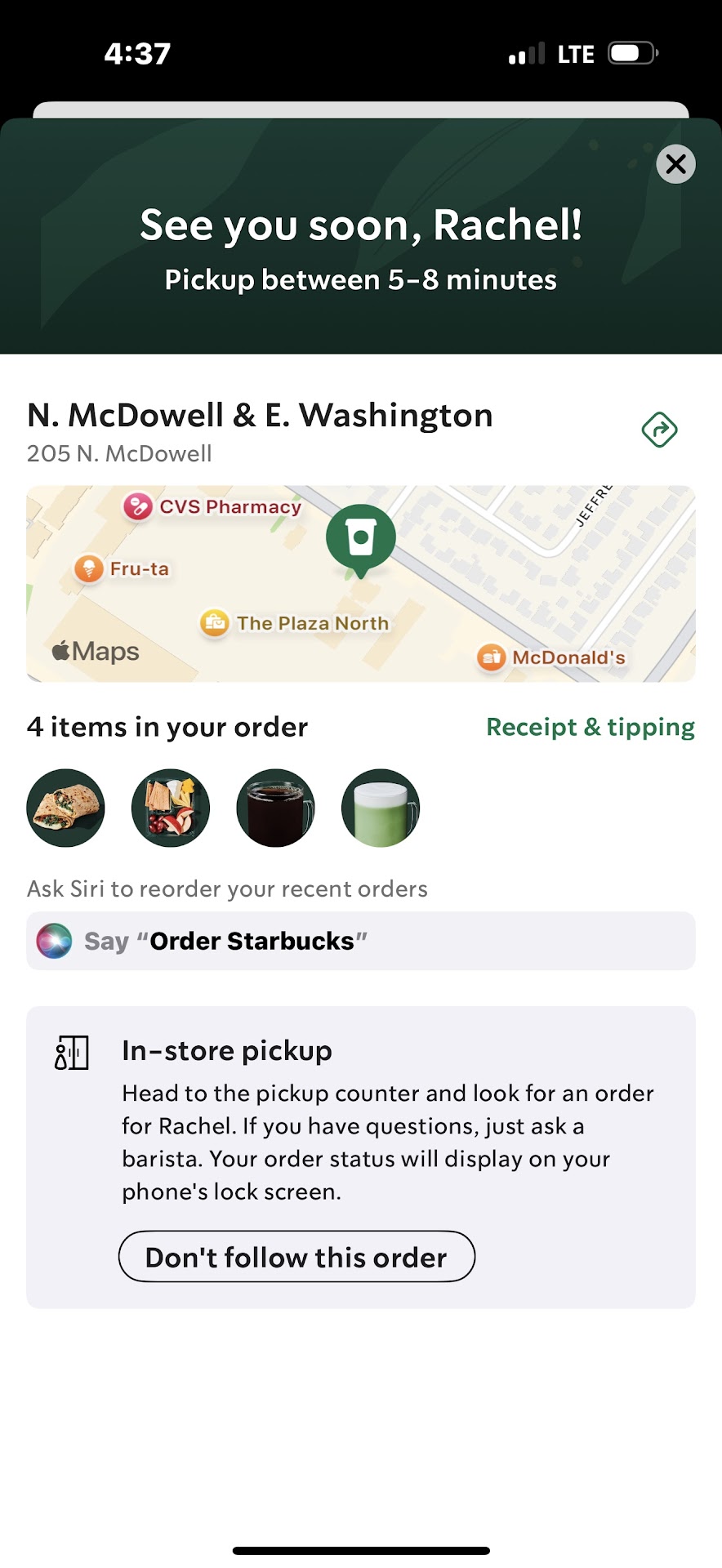View the fruit and cheese box item
Screen dimensions: 722x1568
[171, 808]
